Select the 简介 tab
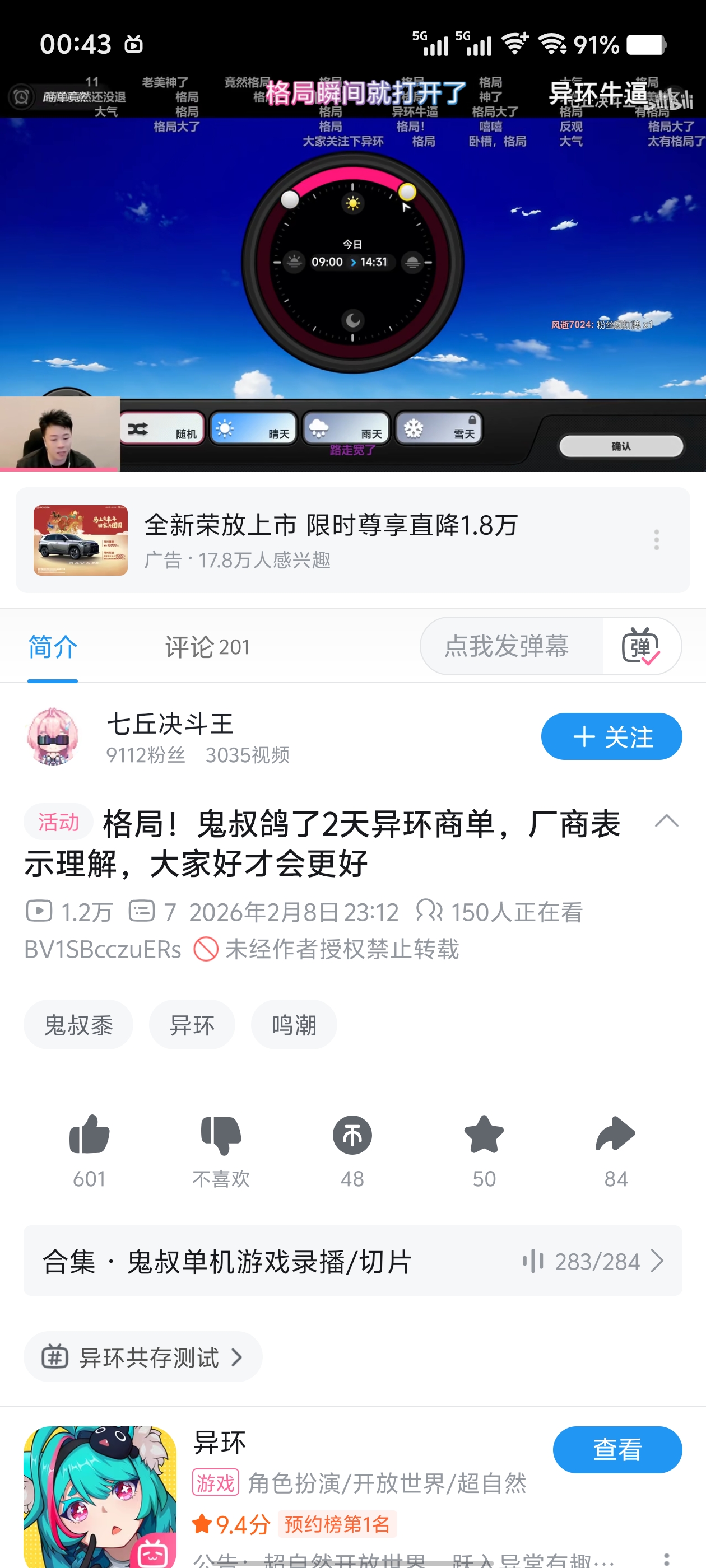The height and width of the screenshot is (1568, 706). pos(53,646)
